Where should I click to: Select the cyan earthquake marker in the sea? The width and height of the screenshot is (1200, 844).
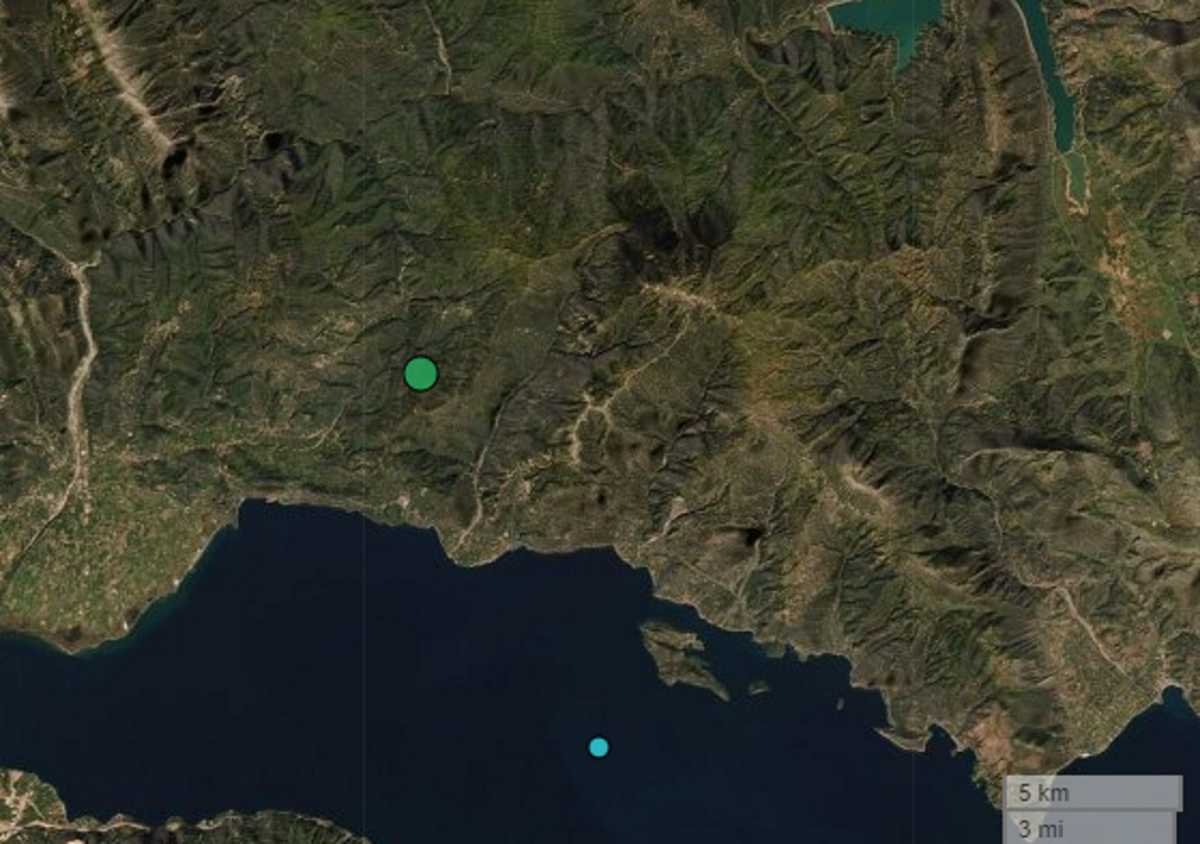click(598, 746)
